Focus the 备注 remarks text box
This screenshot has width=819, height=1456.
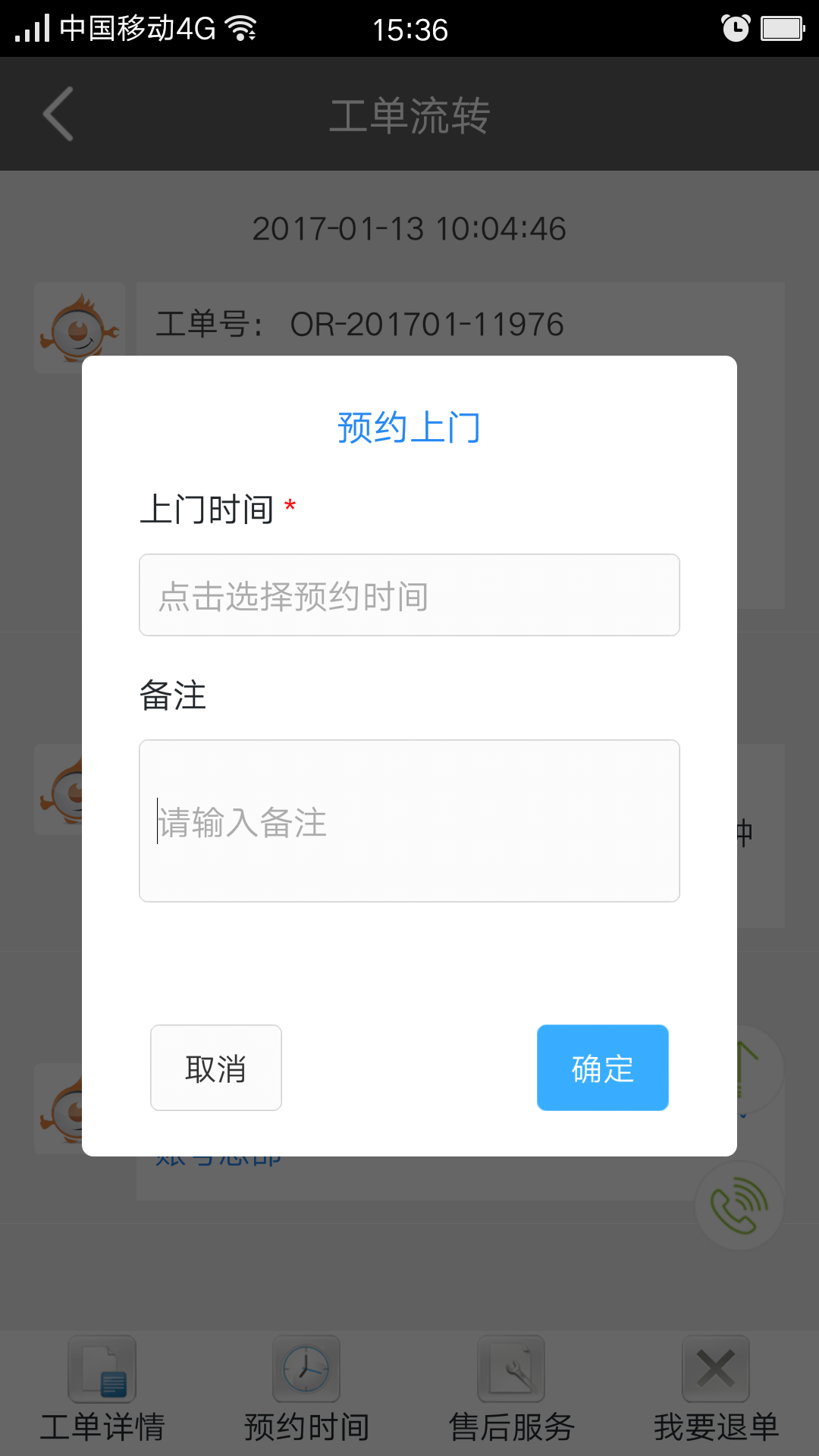pos(409,821)
